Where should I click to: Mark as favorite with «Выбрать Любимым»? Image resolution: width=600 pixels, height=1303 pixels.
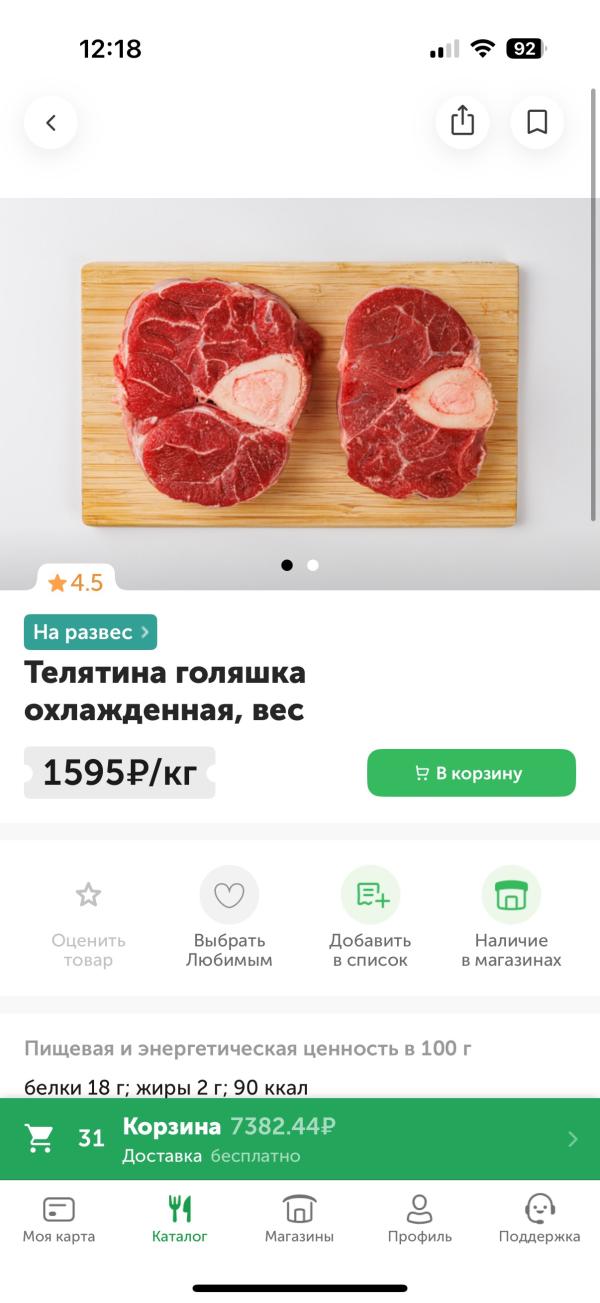click(x=229, y=917)
